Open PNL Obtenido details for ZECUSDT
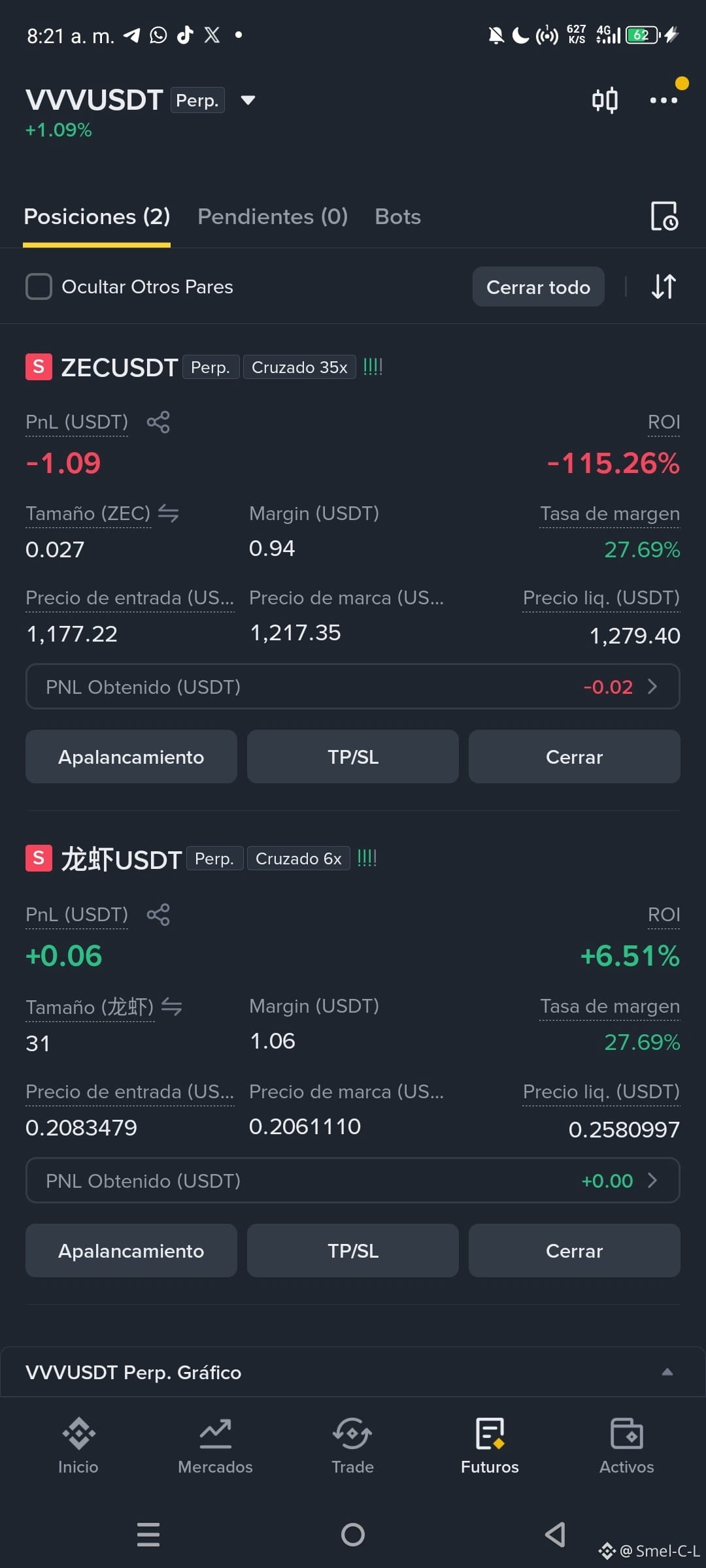 pyautogui.click(x=353, y=687)
